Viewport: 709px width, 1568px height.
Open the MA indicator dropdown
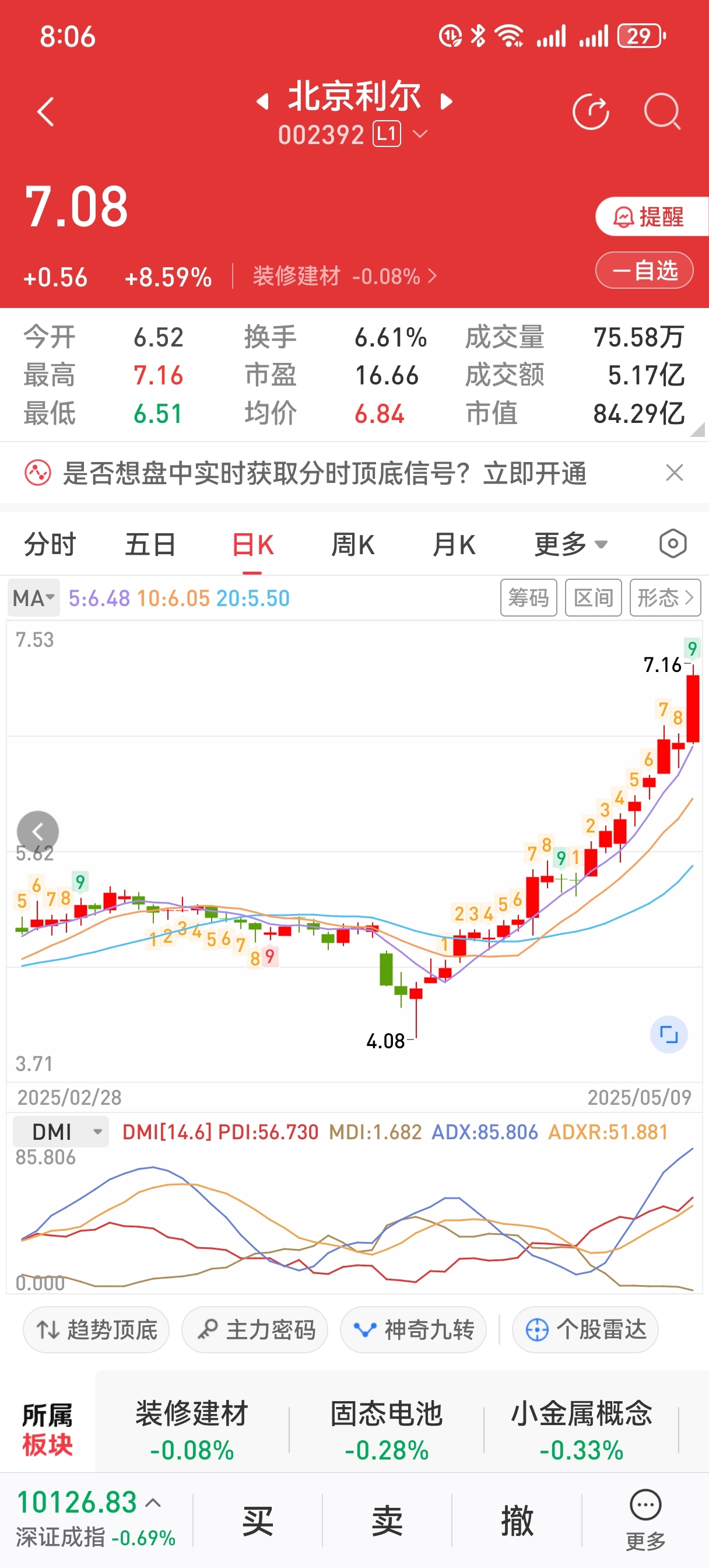click(x=33, y=598)
